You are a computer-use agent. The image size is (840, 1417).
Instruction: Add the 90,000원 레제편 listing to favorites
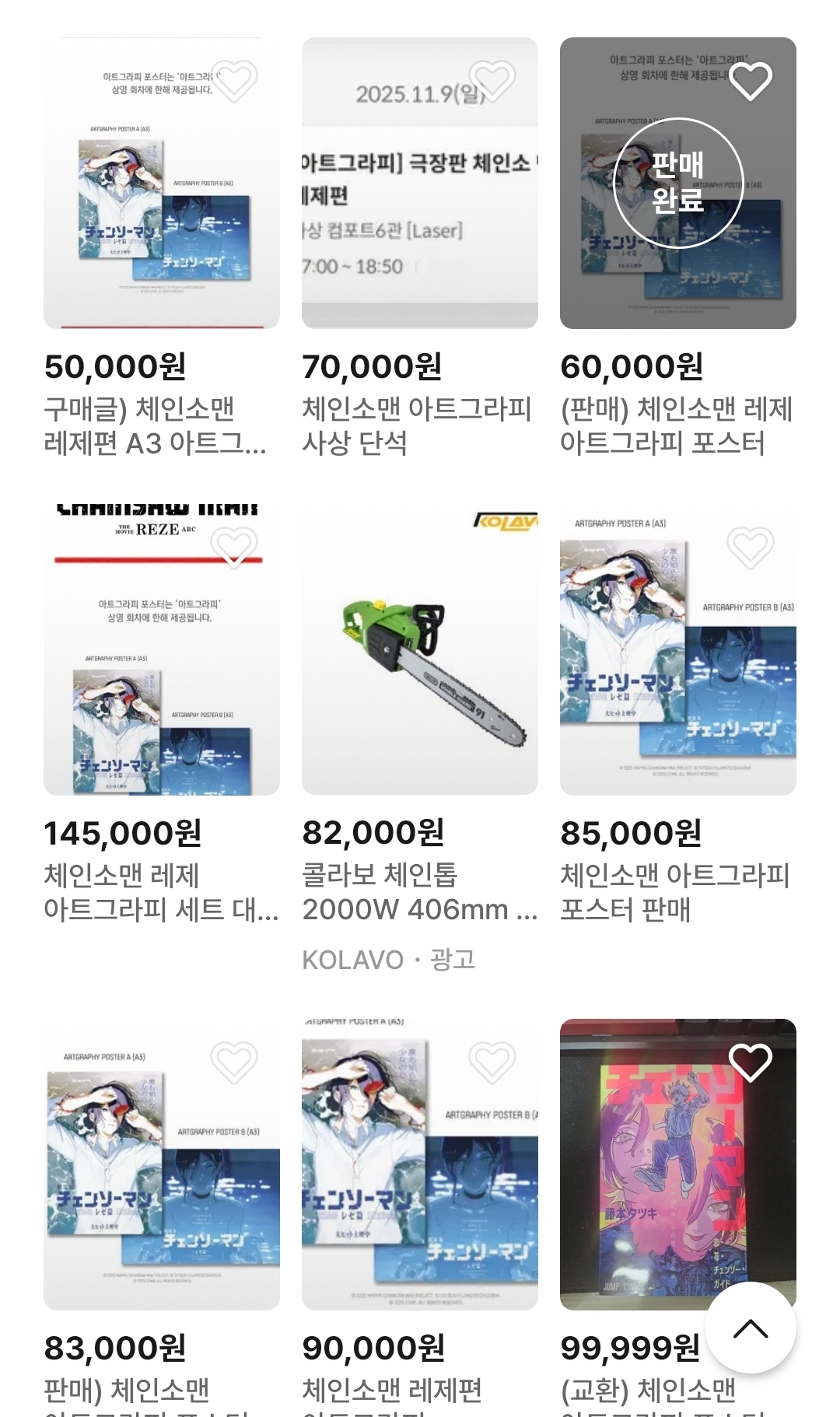pyautogui.click(x=492, y=1062)
